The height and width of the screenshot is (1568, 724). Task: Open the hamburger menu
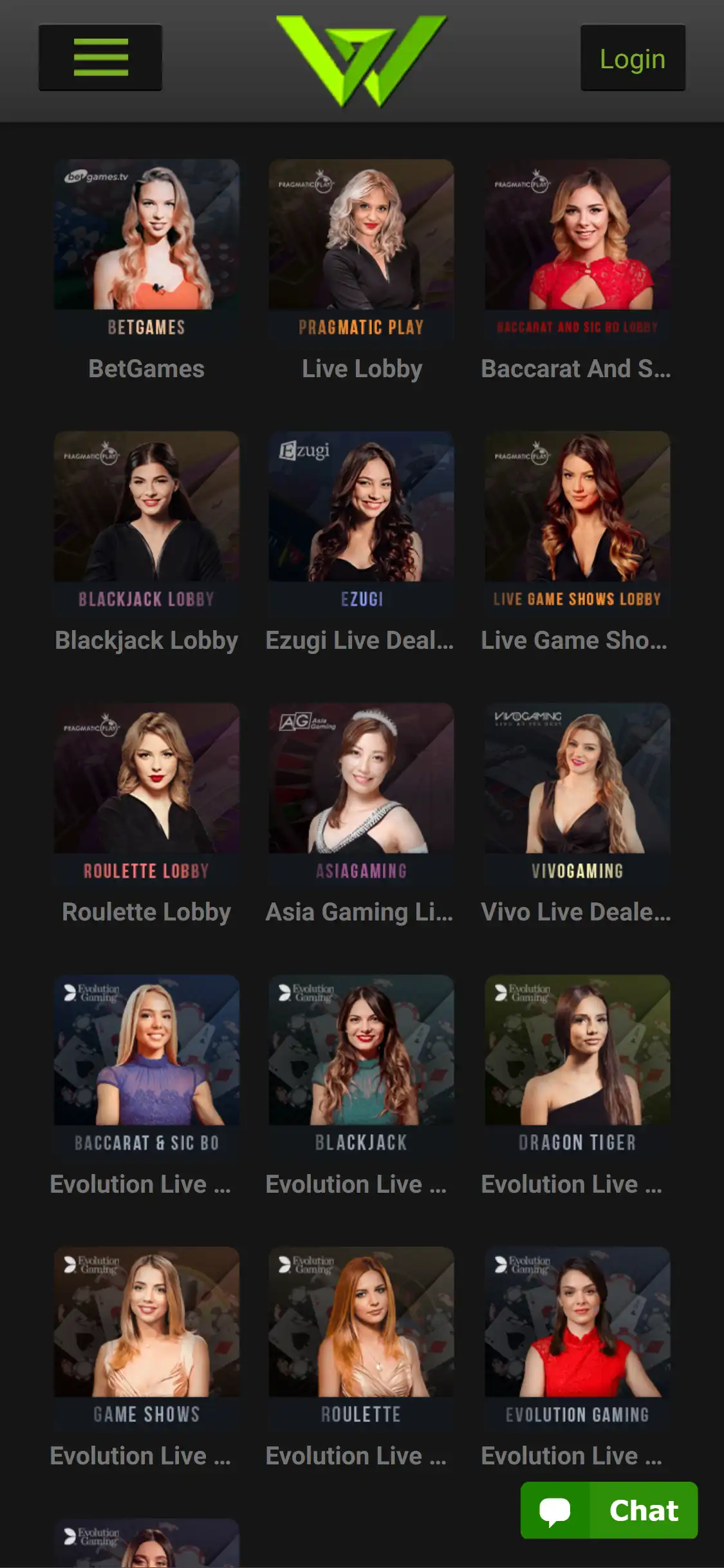pyautogui.click(x=100, y=57)
